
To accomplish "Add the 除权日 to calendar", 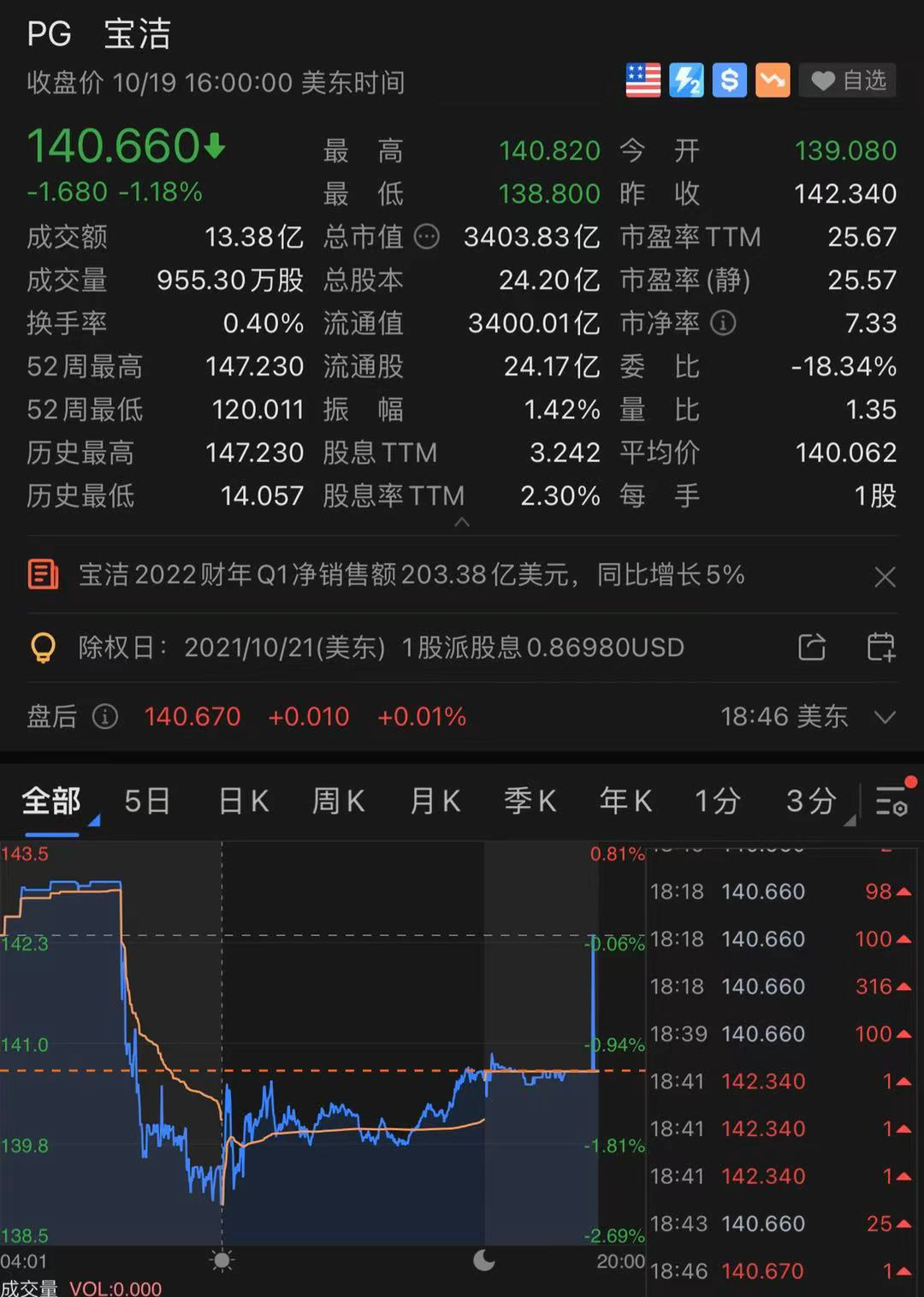I will click(x=880, y=648).
